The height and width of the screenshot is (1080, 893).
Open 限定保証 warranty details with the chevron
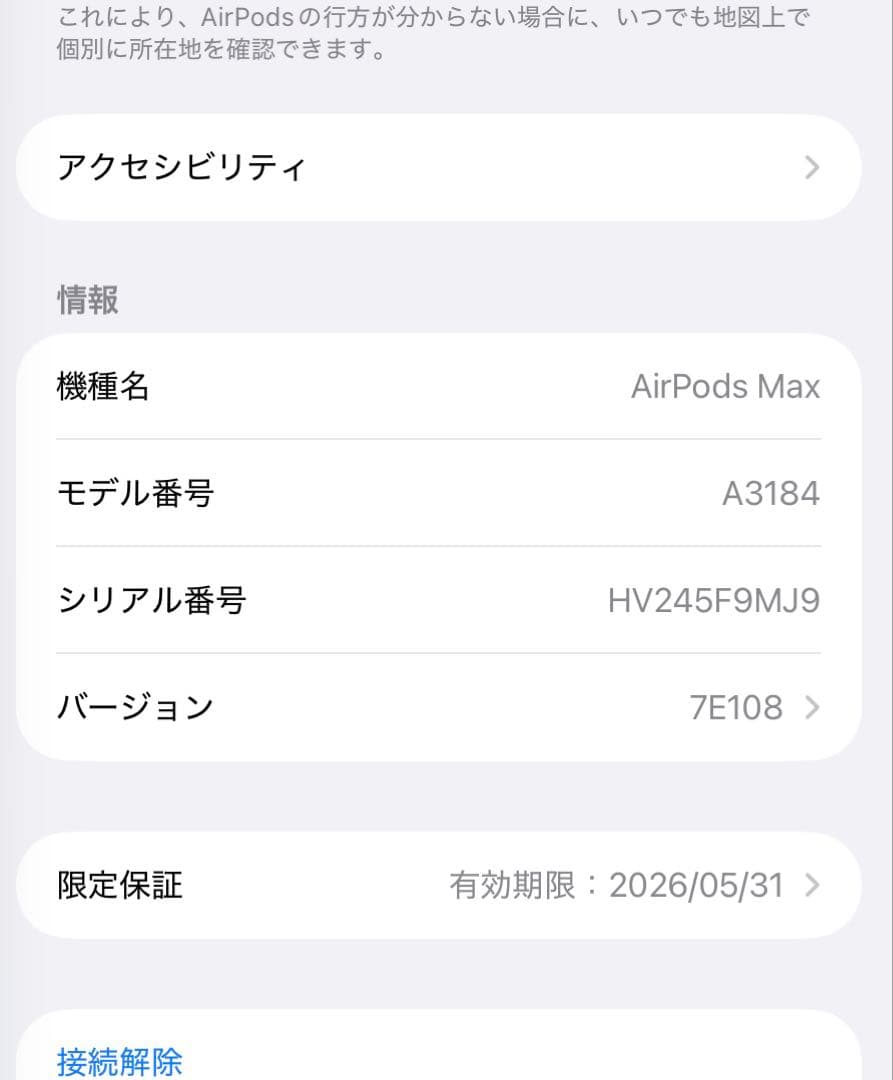812,885
